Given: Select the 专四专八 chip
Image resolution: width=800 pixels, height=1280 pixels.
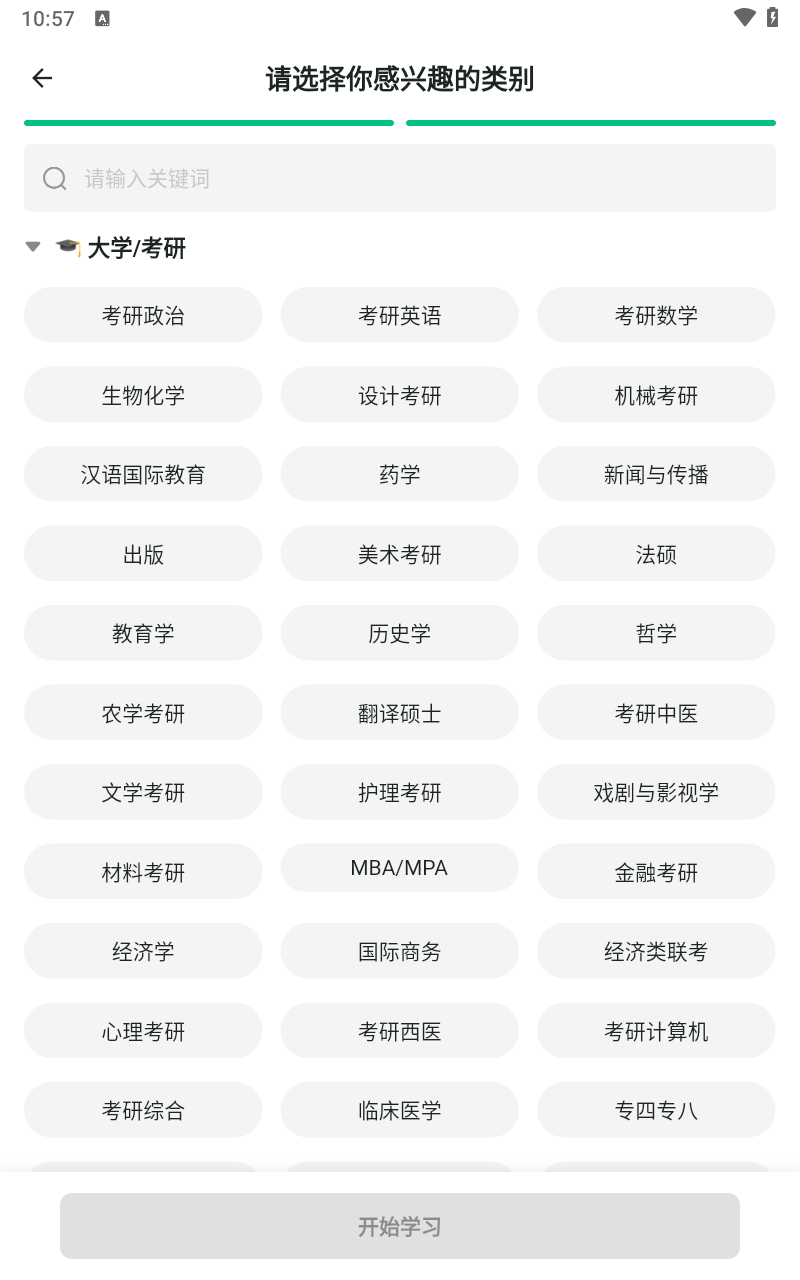Looking at the screenshot, I should point(655,1110).
